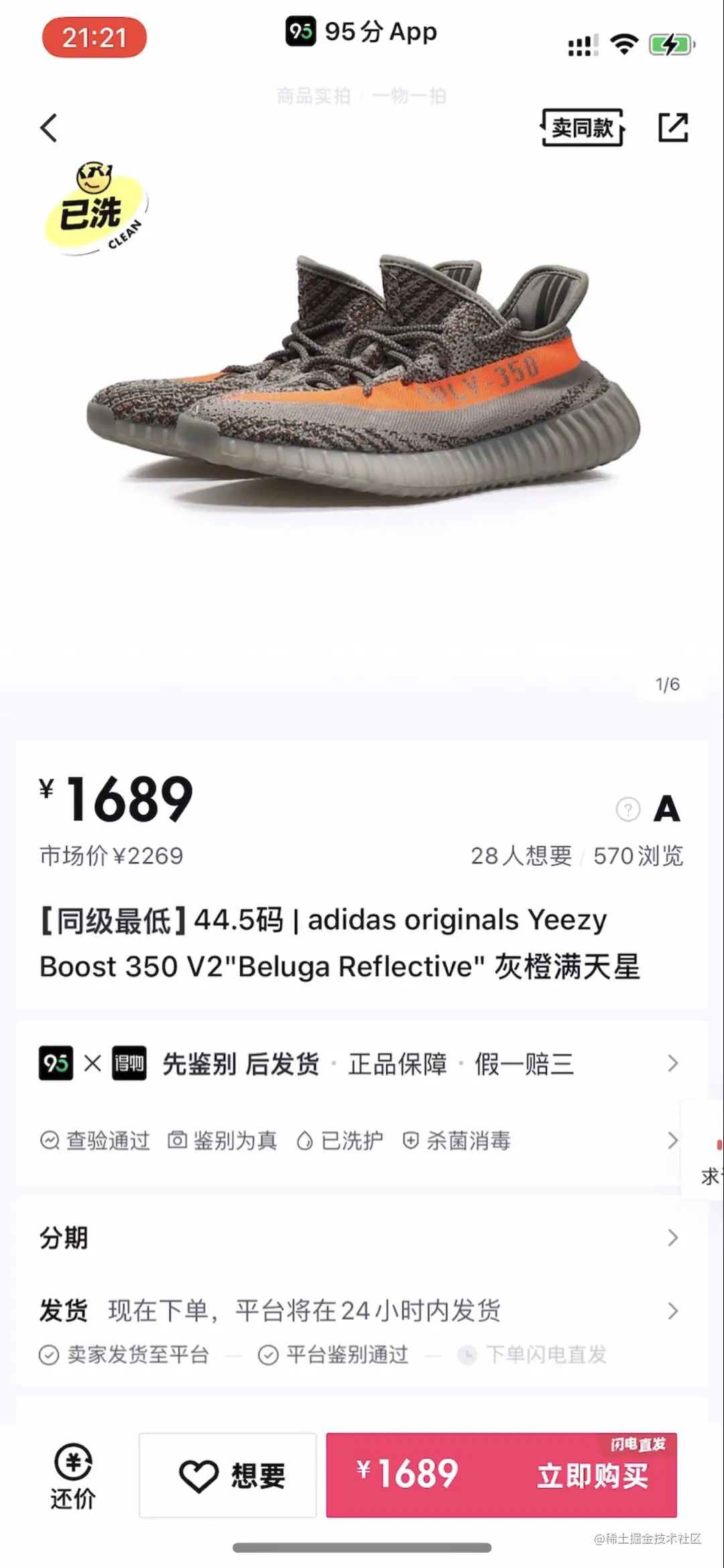
Task: Go back using the top-left arrow
Action: coord(49,127)
